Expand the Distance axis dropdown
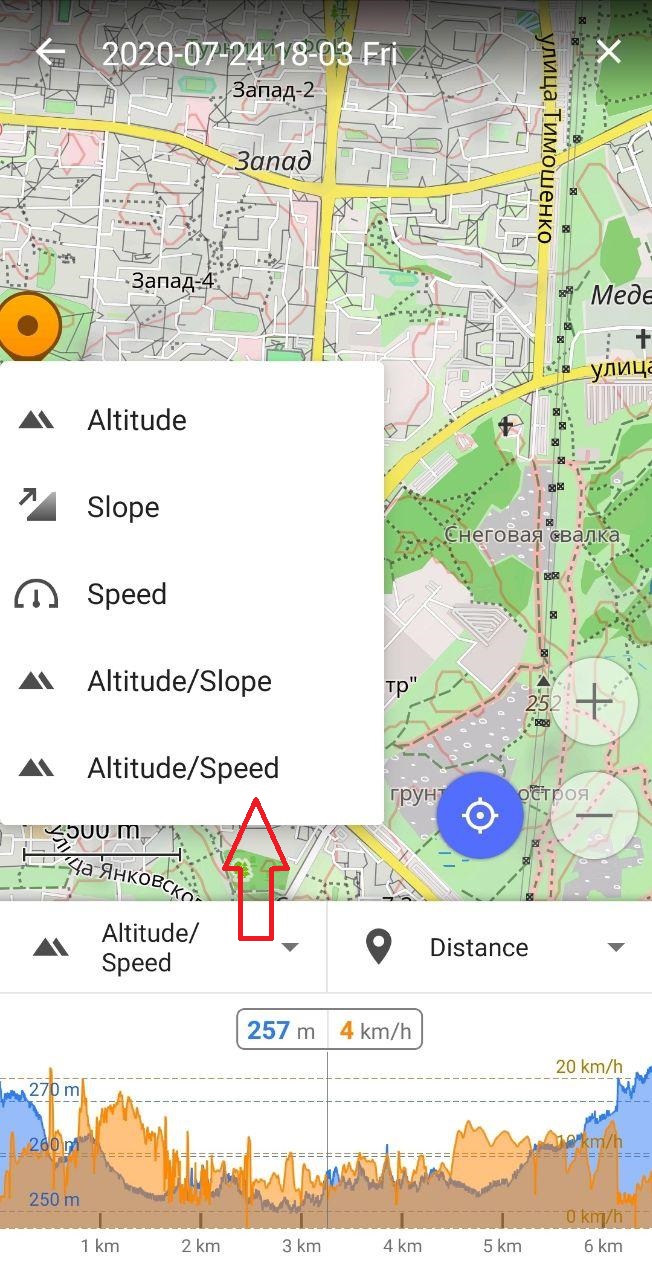The height and width of the screenshot is (1280, 652). tap(490, 947)
